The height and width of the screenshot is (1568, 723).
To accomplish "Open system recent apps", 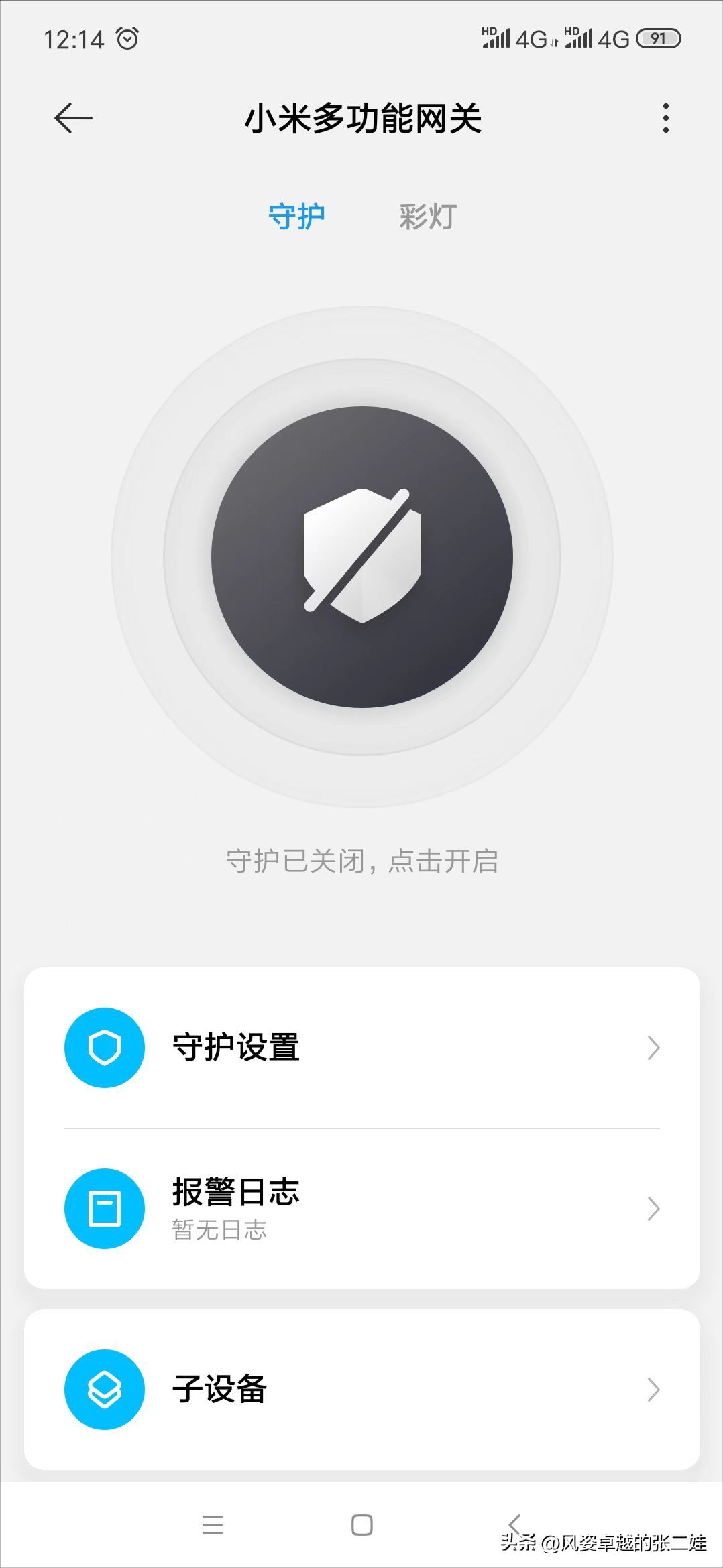I will point(213,1525).
